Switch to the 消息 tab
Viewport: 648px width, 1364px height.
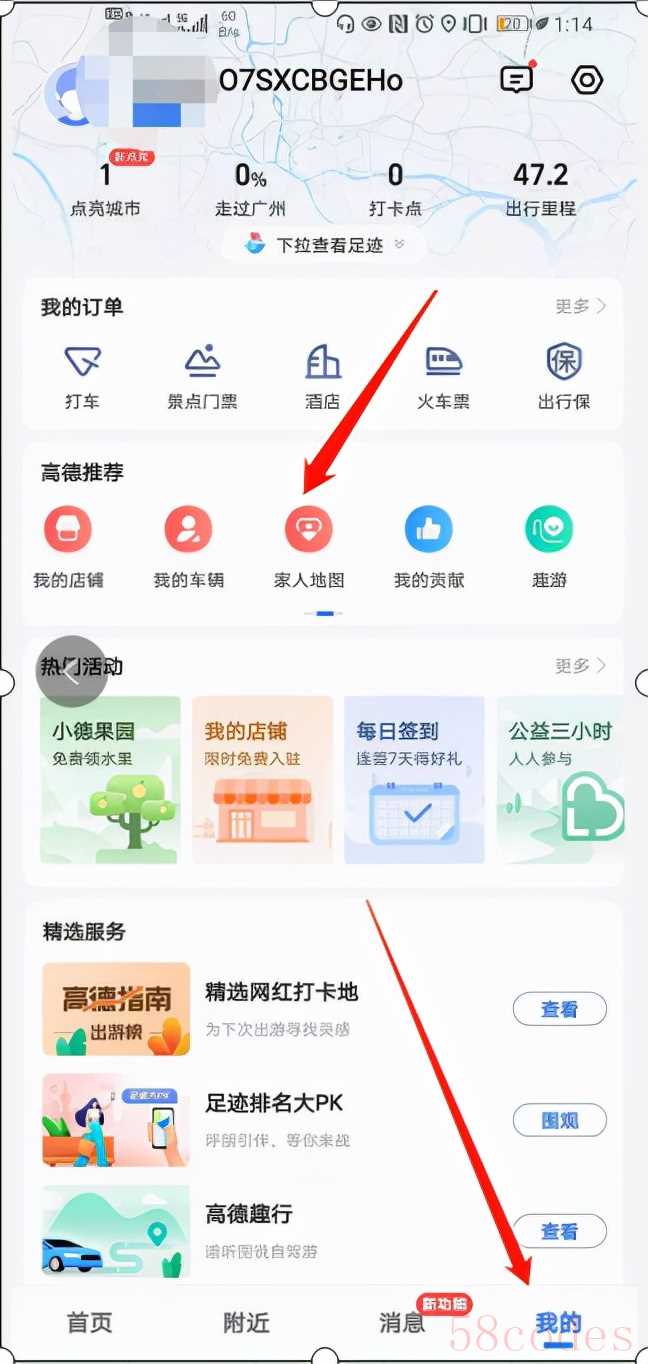coord(402,1322)
